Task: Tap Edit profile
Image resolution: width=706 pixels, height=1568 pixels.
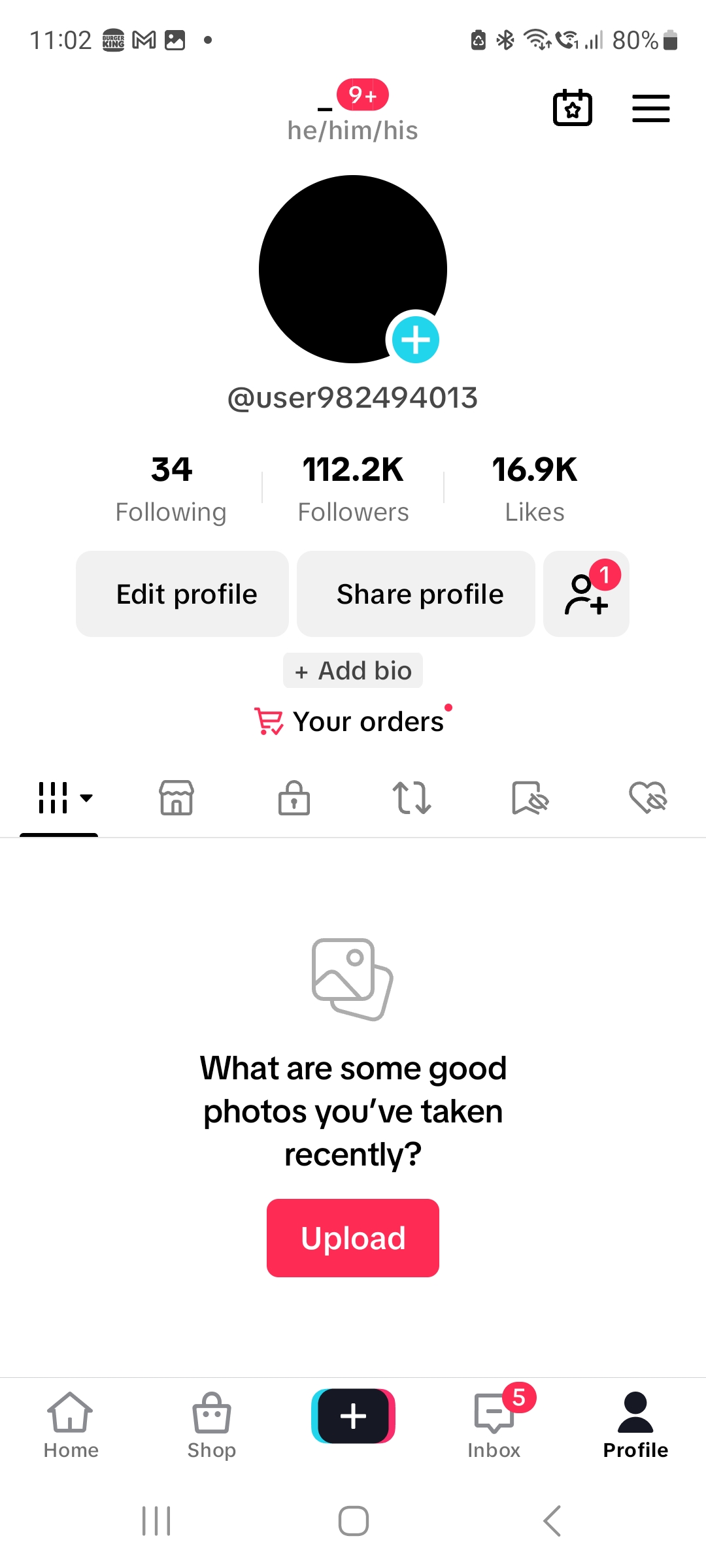Action: (x=182, y=594)
